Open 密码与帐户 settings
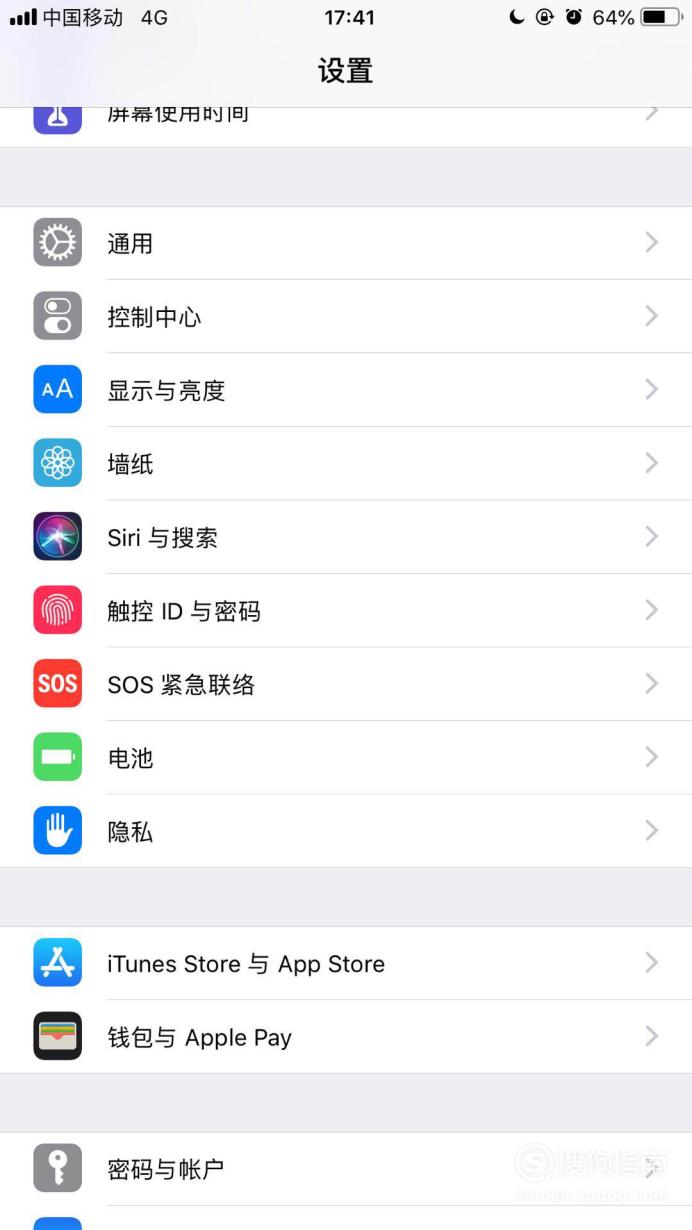Viewport: 692px width, 1230px height. pos(346,1169)
